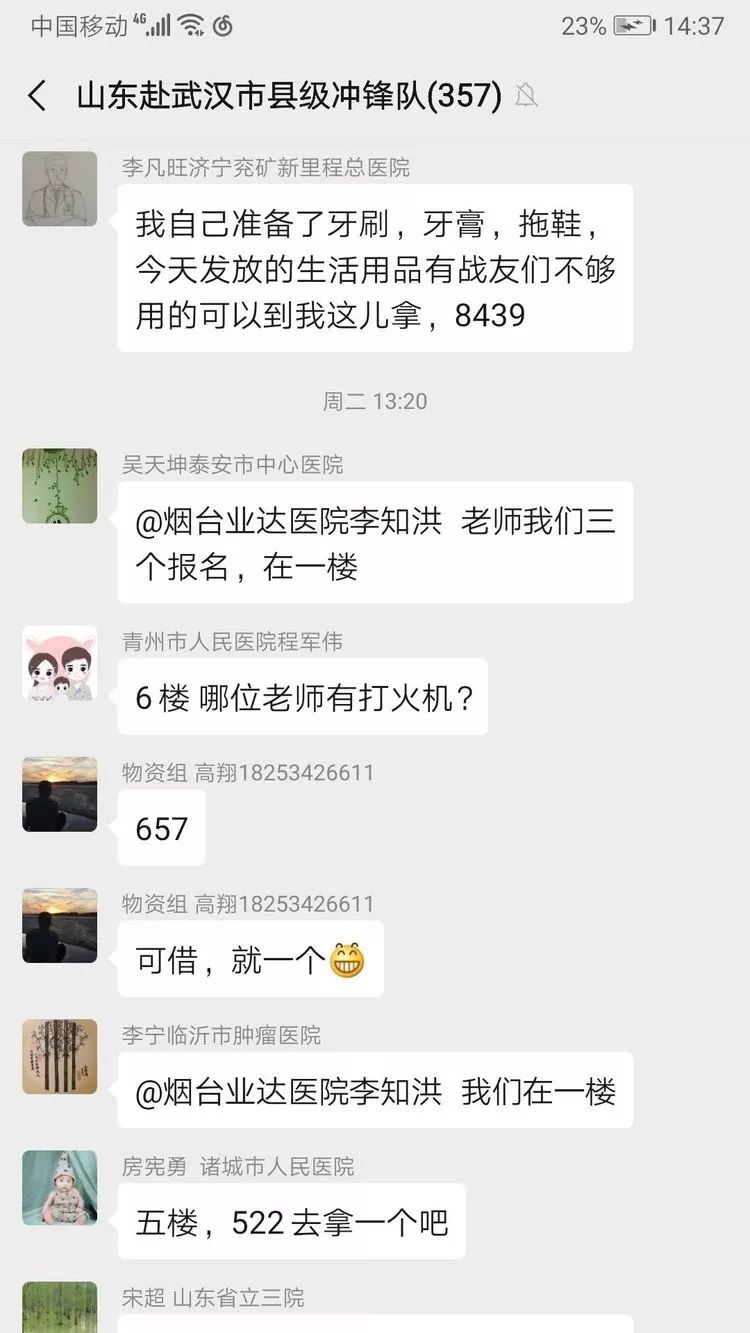Go back from the group chat

[x=38, y=96]
